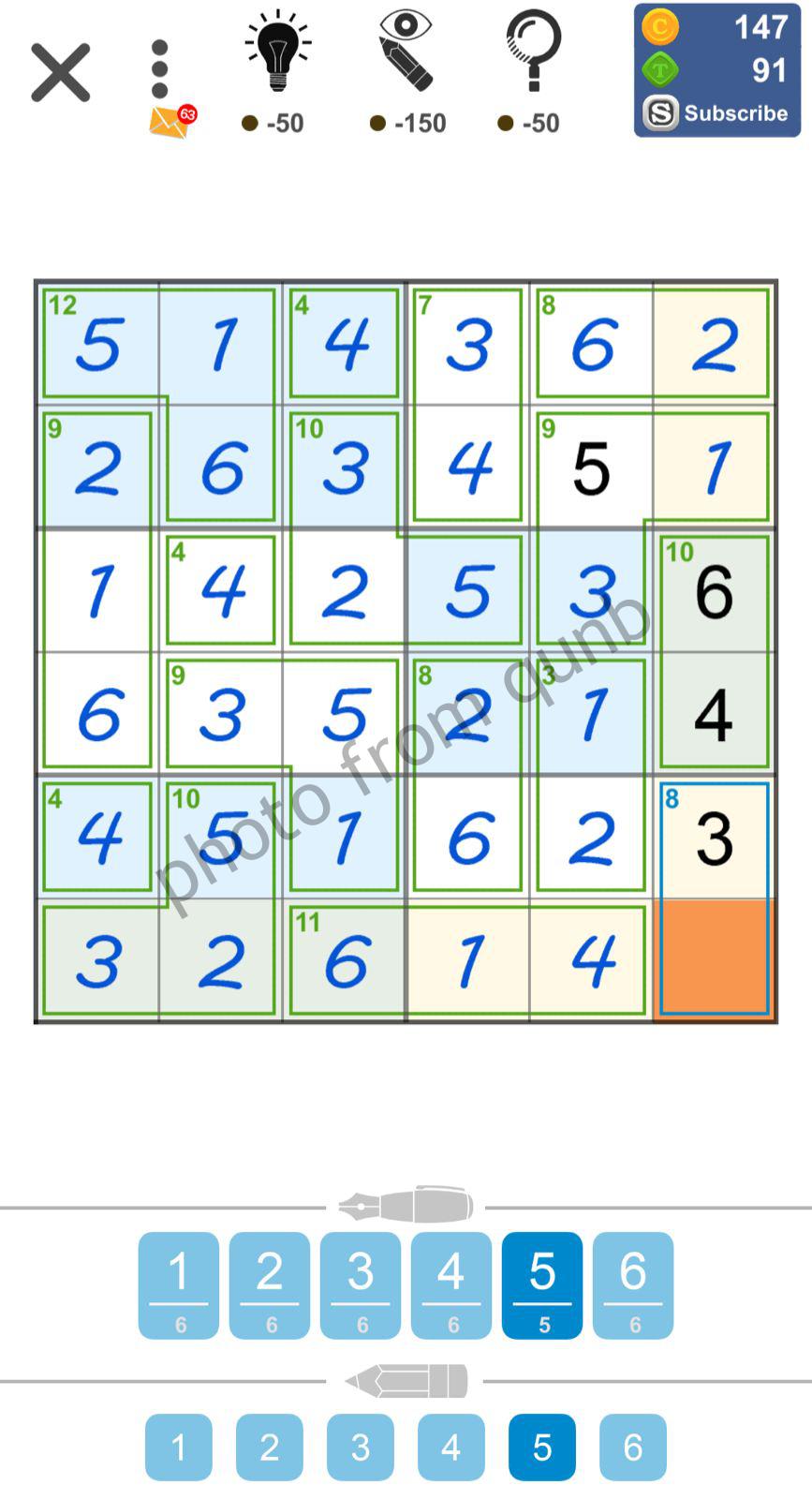This screenshot has height=1499, width=812.
Task: Add pencil note 1
Action: 179,1447
